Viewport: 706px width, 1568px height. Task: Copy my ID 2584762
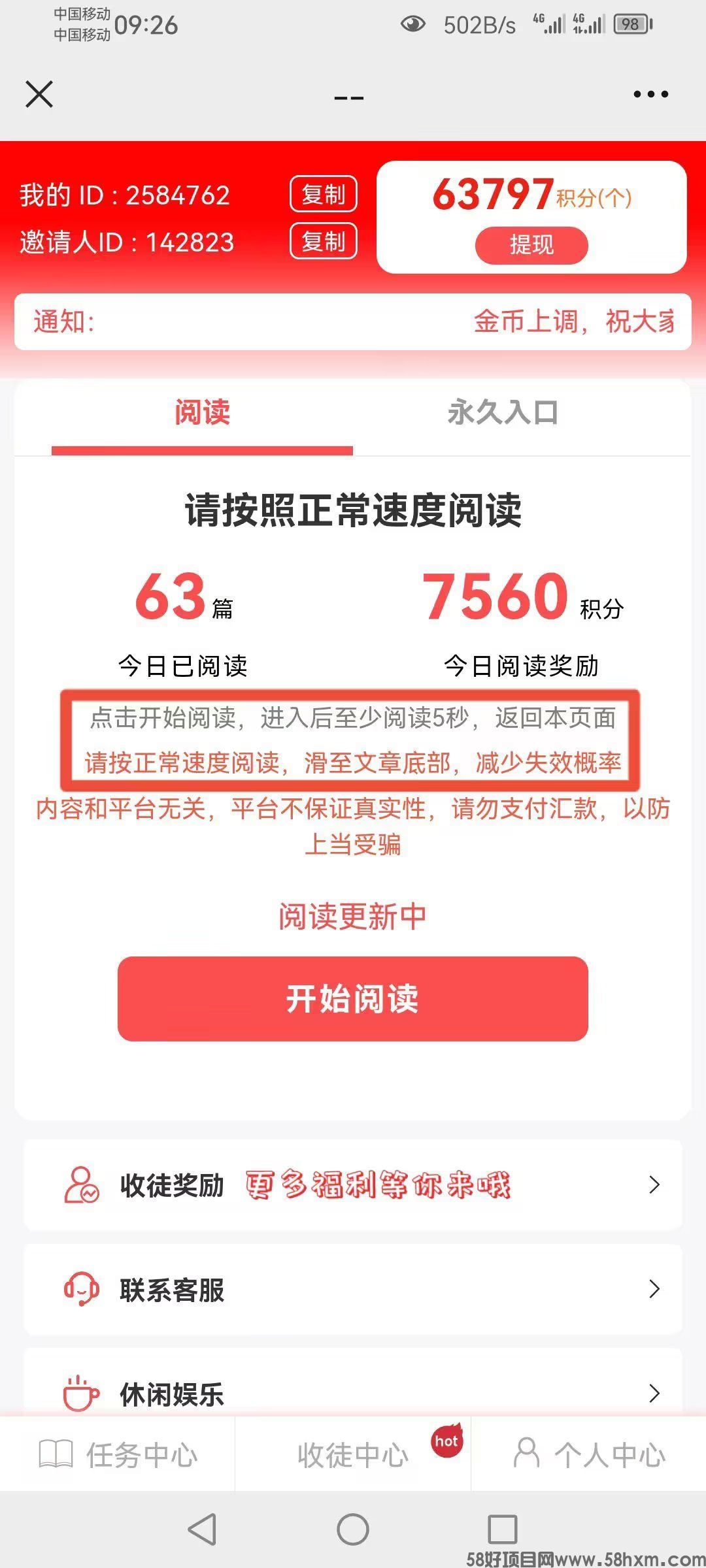pos(323,194)
